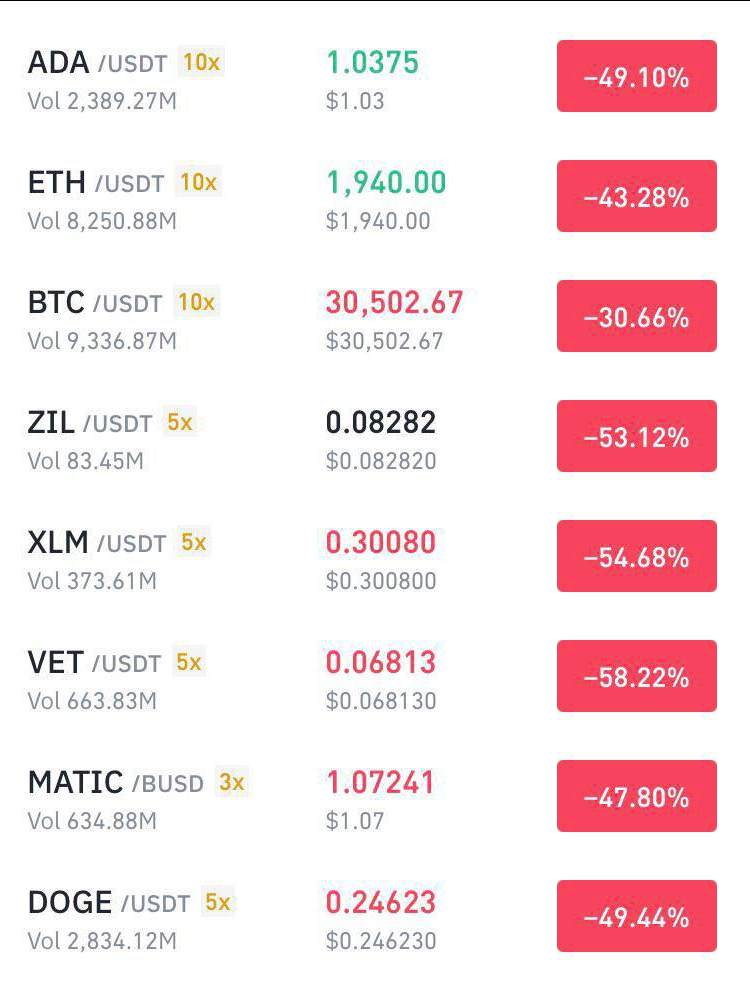Tap the -49.10% change button for ADA
This screenshot has height=992, width=750.
(x=636, y=77)
